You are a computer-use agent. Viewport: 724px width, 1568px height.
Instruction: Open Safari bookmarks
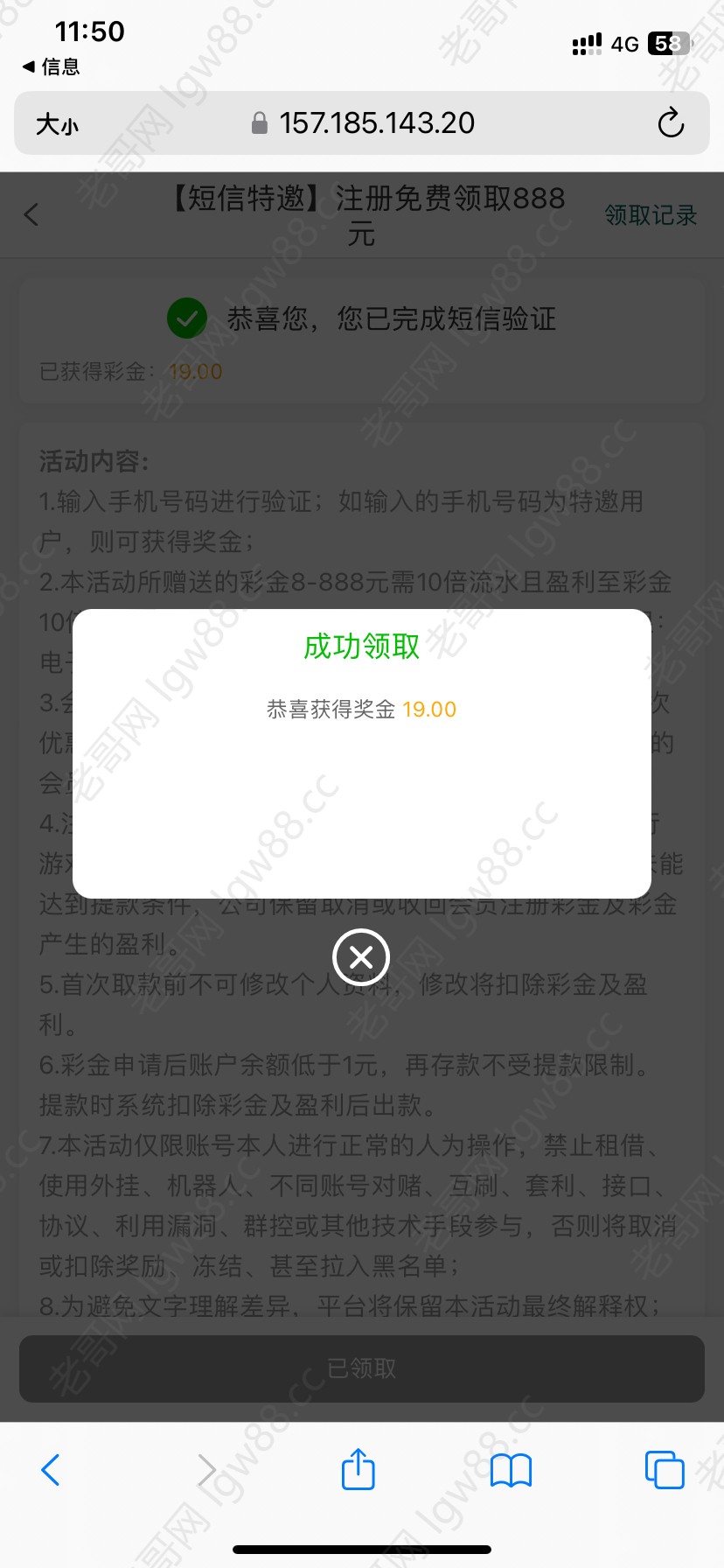click(511, 1470)
